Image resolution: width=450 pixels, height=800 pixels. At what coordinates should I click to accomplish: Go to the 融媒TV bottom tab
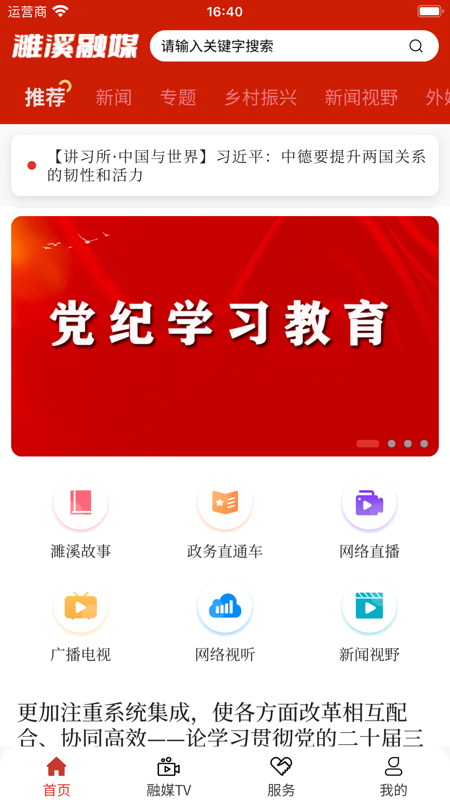pyautogui.click(x=169, y=777)
